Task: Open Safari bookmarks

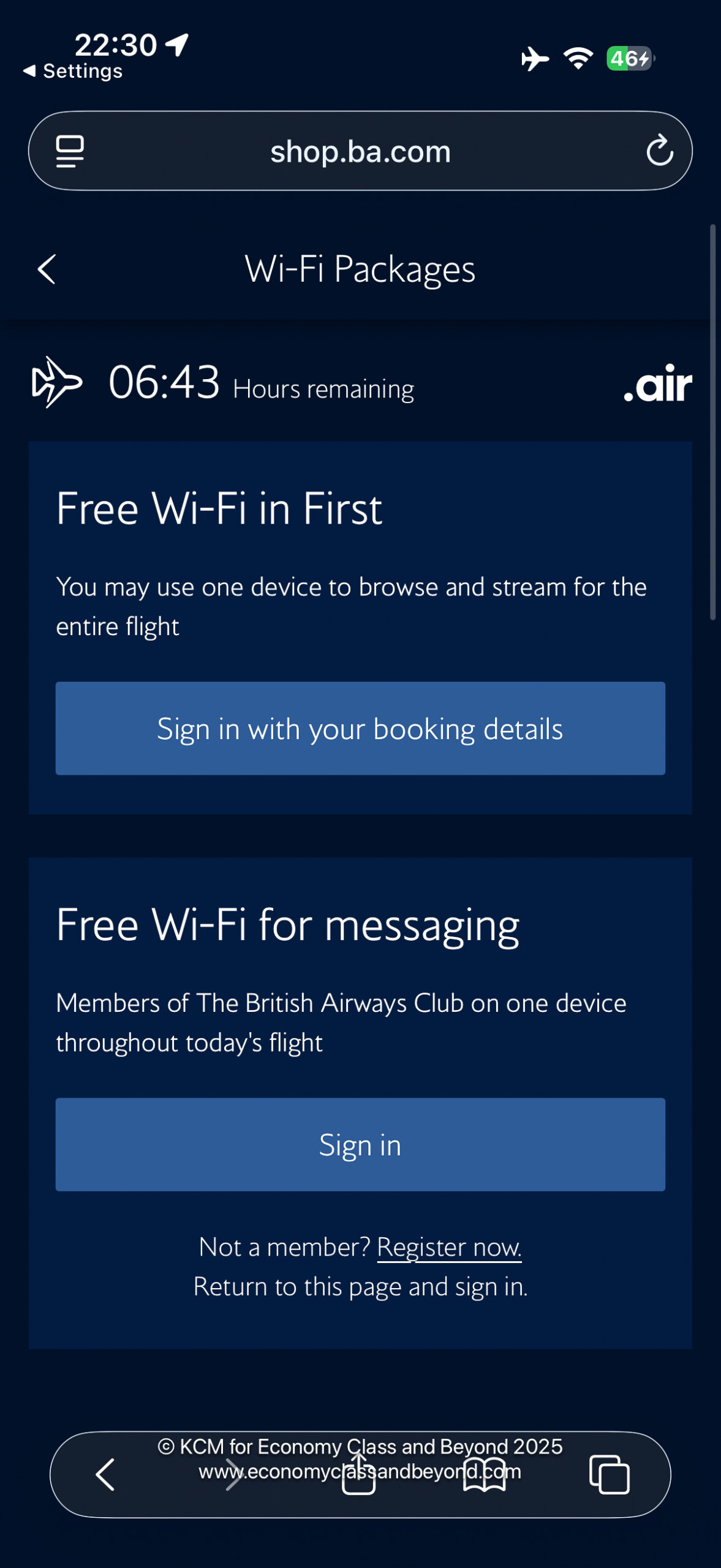Action: [x=484, y=1475]
